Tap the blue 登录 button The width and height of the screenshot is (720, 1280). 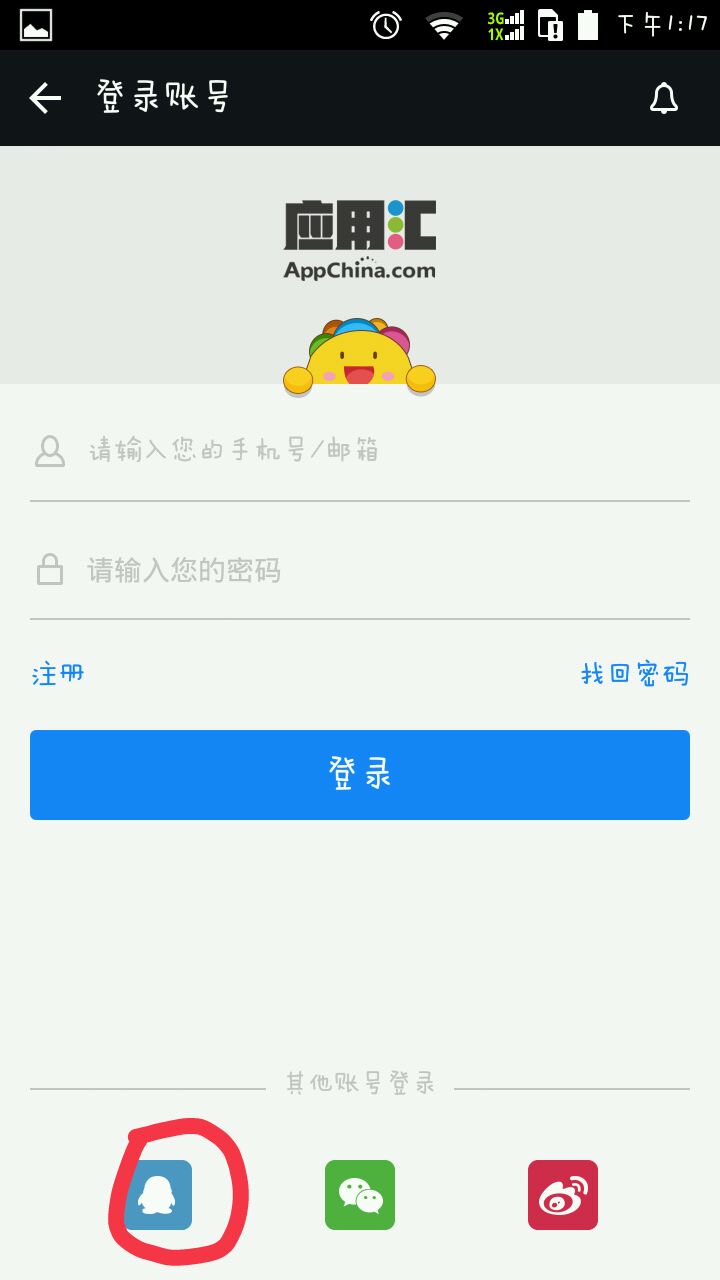[x=360, y=775]
